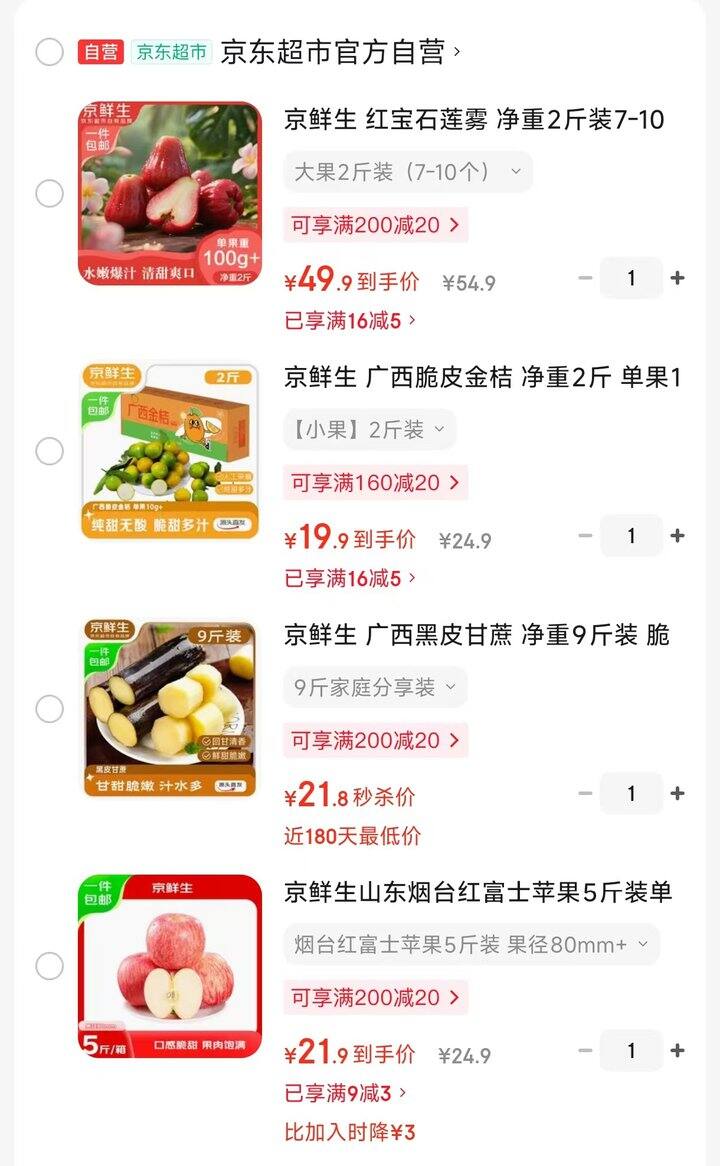This screenshot has width=720, height=1166.
Task: Select the 烟台红富士苹果 item checkbox
Action: [x=49, y=966]
